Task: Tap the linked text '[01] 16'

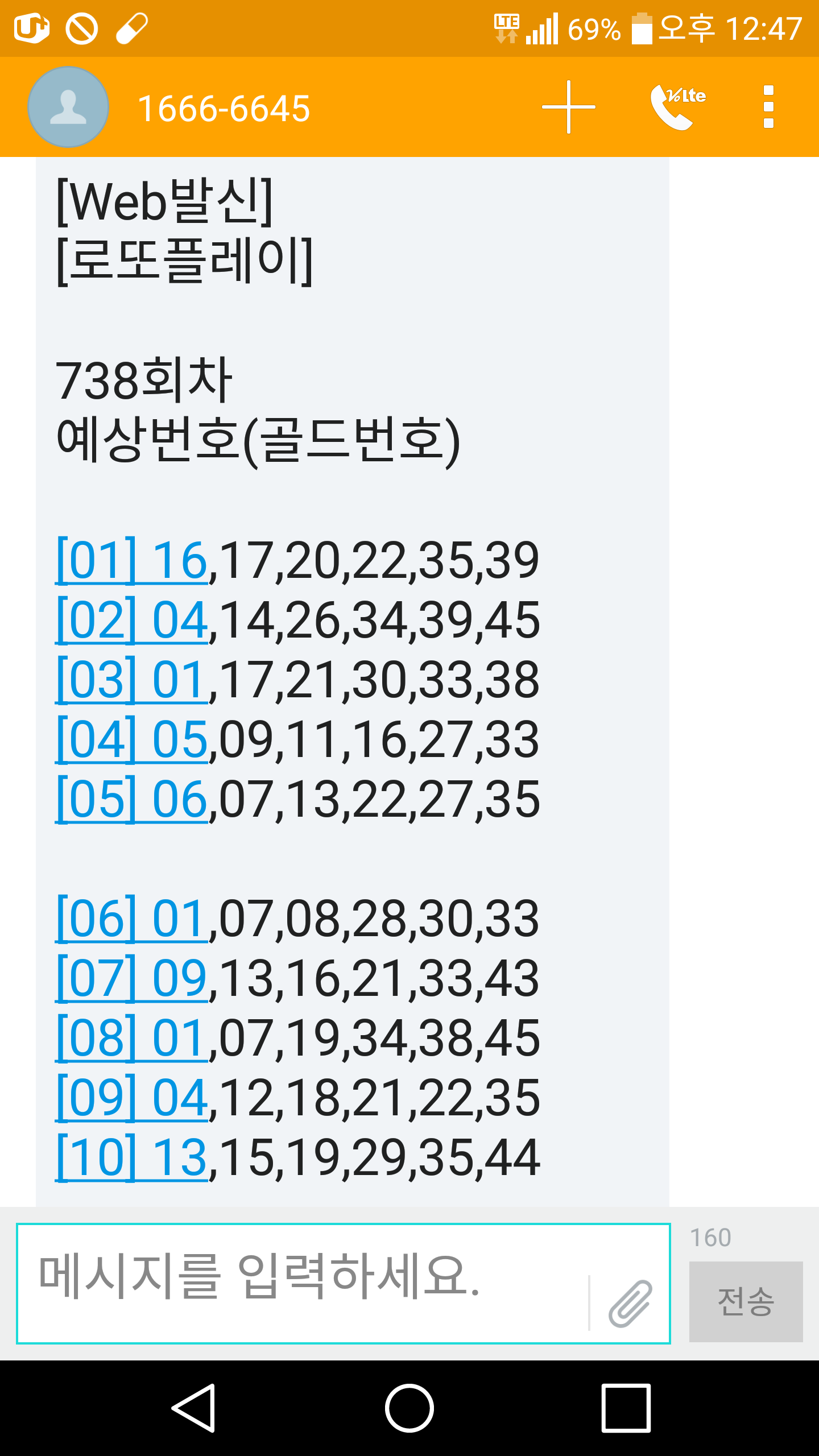Action: (131, 561)
